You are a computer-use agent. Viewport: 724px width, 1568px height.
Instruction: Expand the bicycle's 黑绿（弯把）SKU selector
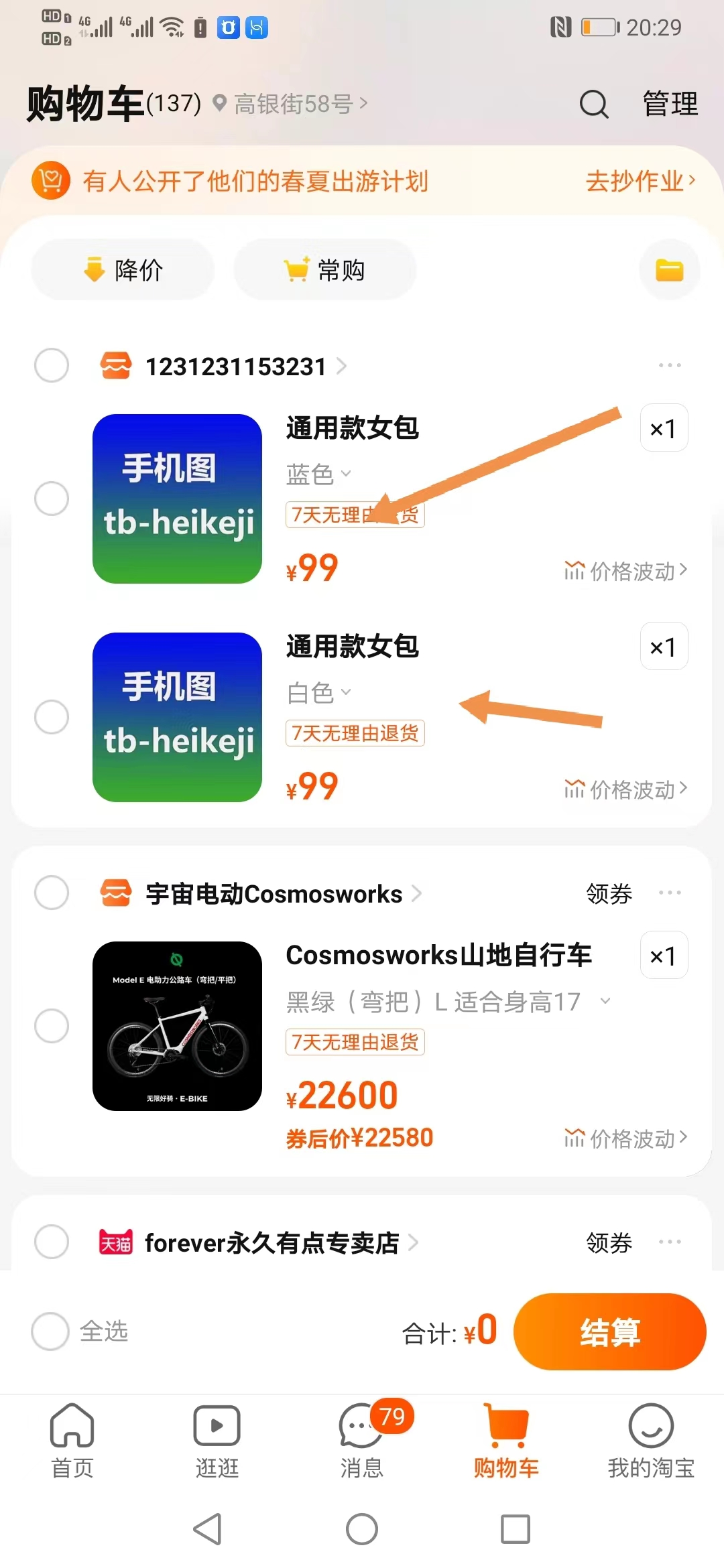tap(446, 1001)
